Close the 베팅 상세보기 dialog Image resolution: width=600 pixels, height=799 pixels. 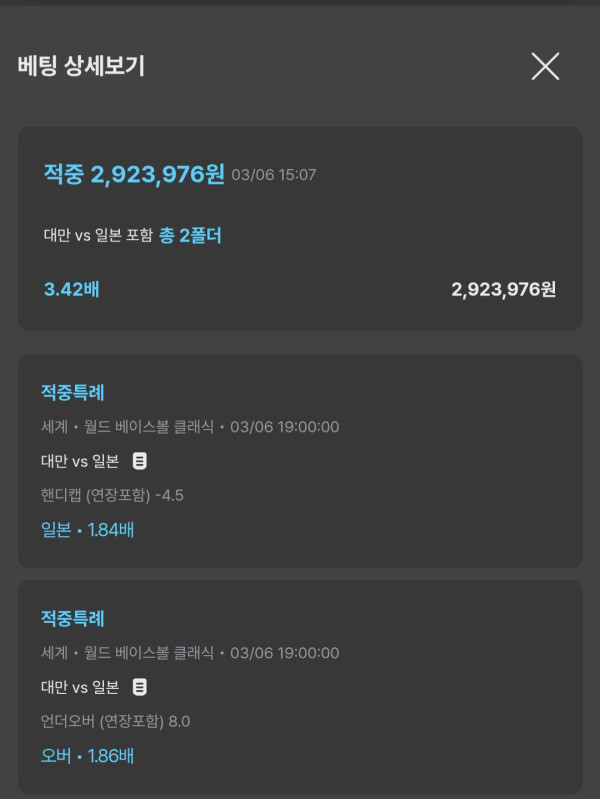pos(545,67)
